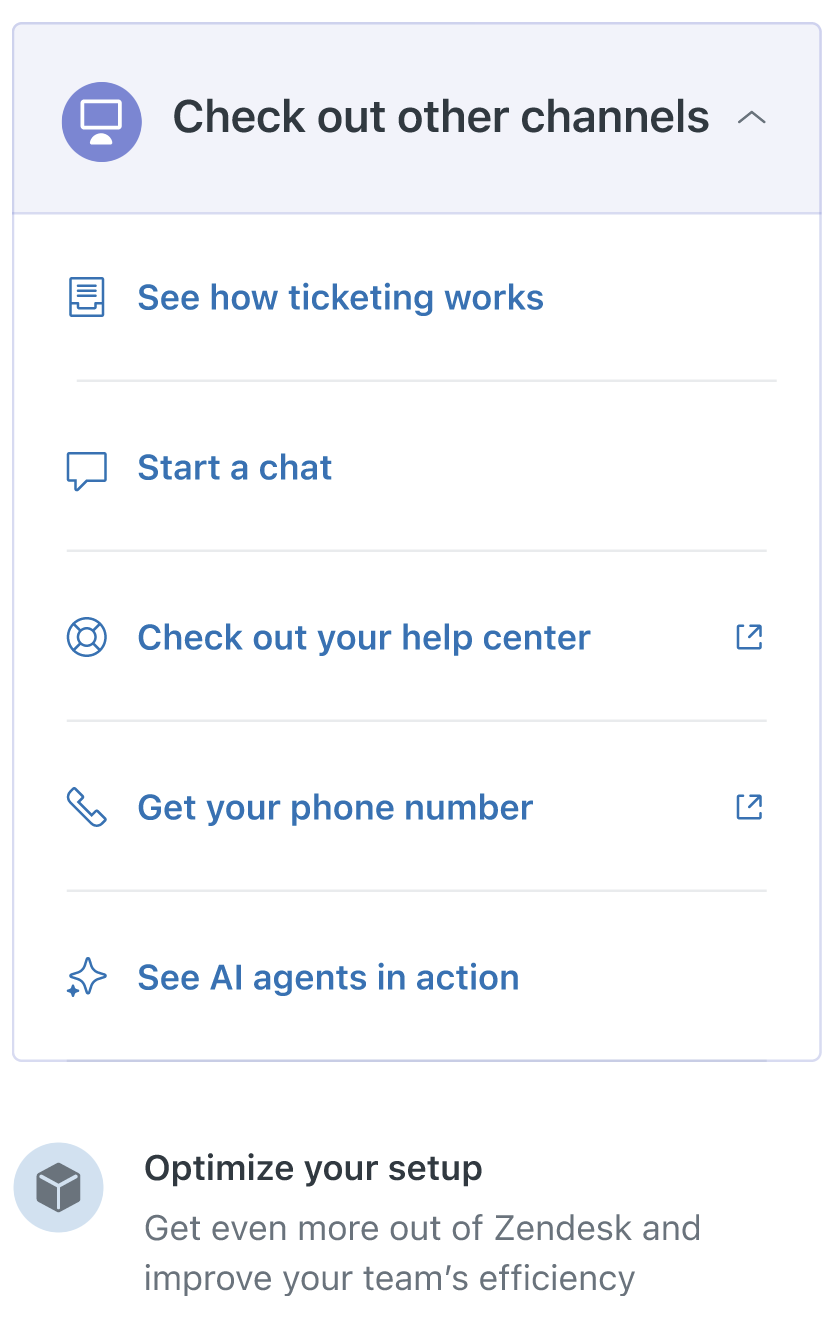Viewport: 834px width, 1342px height.
Task: Select the Optimize your setup cube icon
Action: (58, 1188)
